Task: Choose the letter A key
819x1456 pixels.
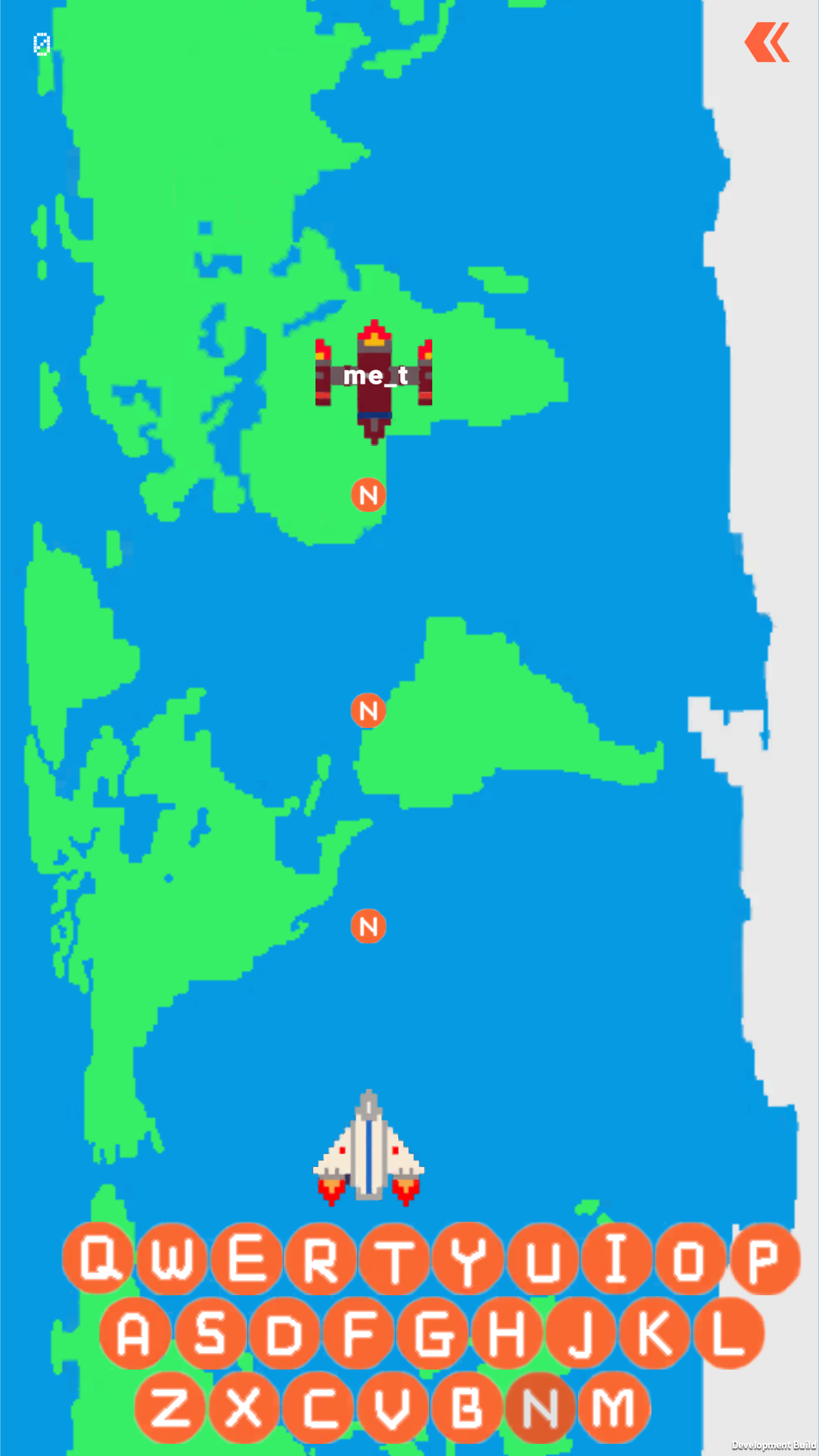Action: 135,1333
